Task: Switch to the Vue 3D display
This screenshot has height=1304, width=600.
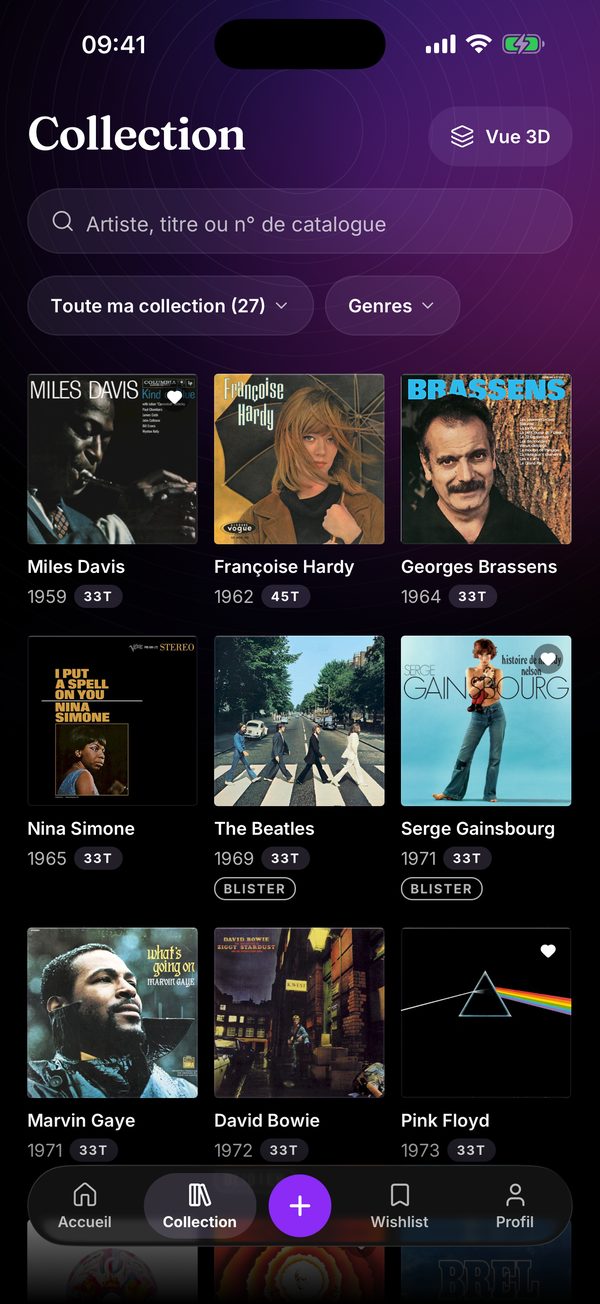Action: (500, 136)
